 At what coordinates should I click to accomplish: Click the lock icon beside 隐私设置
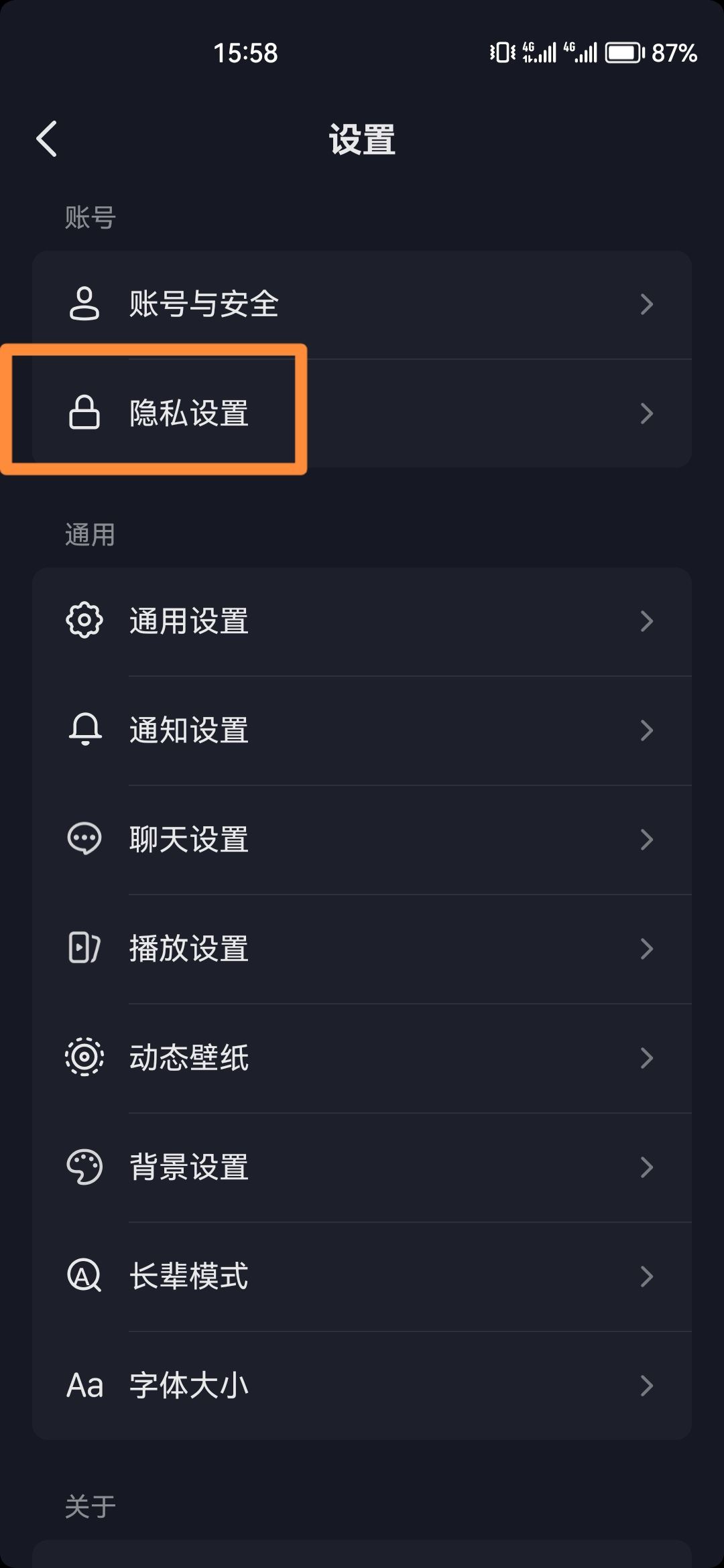click(84, 413)
